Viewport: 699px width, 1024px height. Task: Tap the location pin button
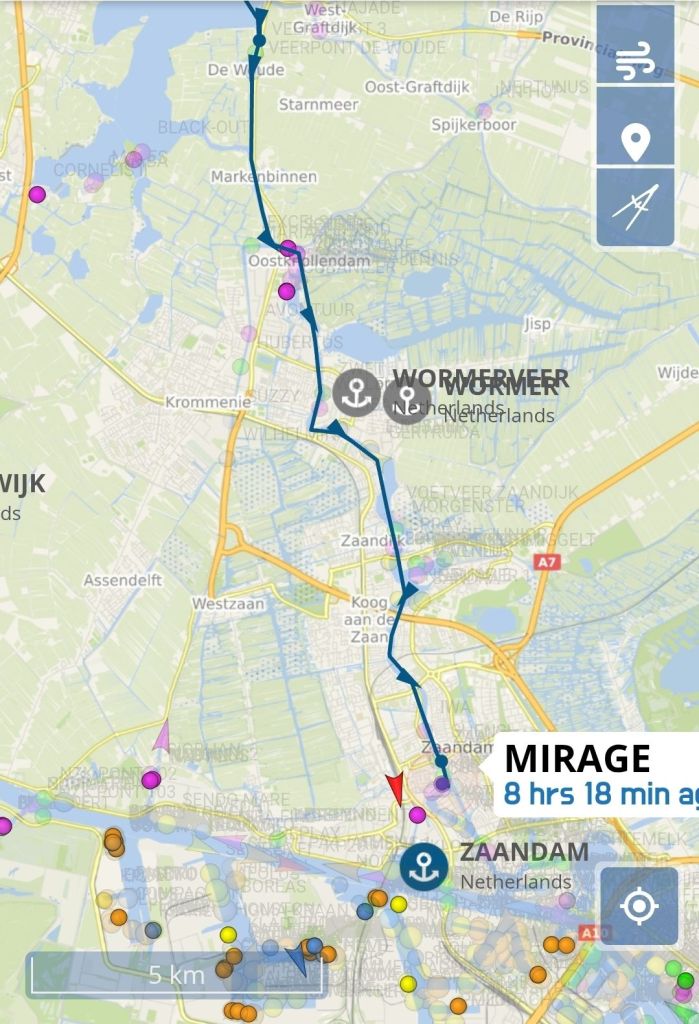tap(635, 127)
